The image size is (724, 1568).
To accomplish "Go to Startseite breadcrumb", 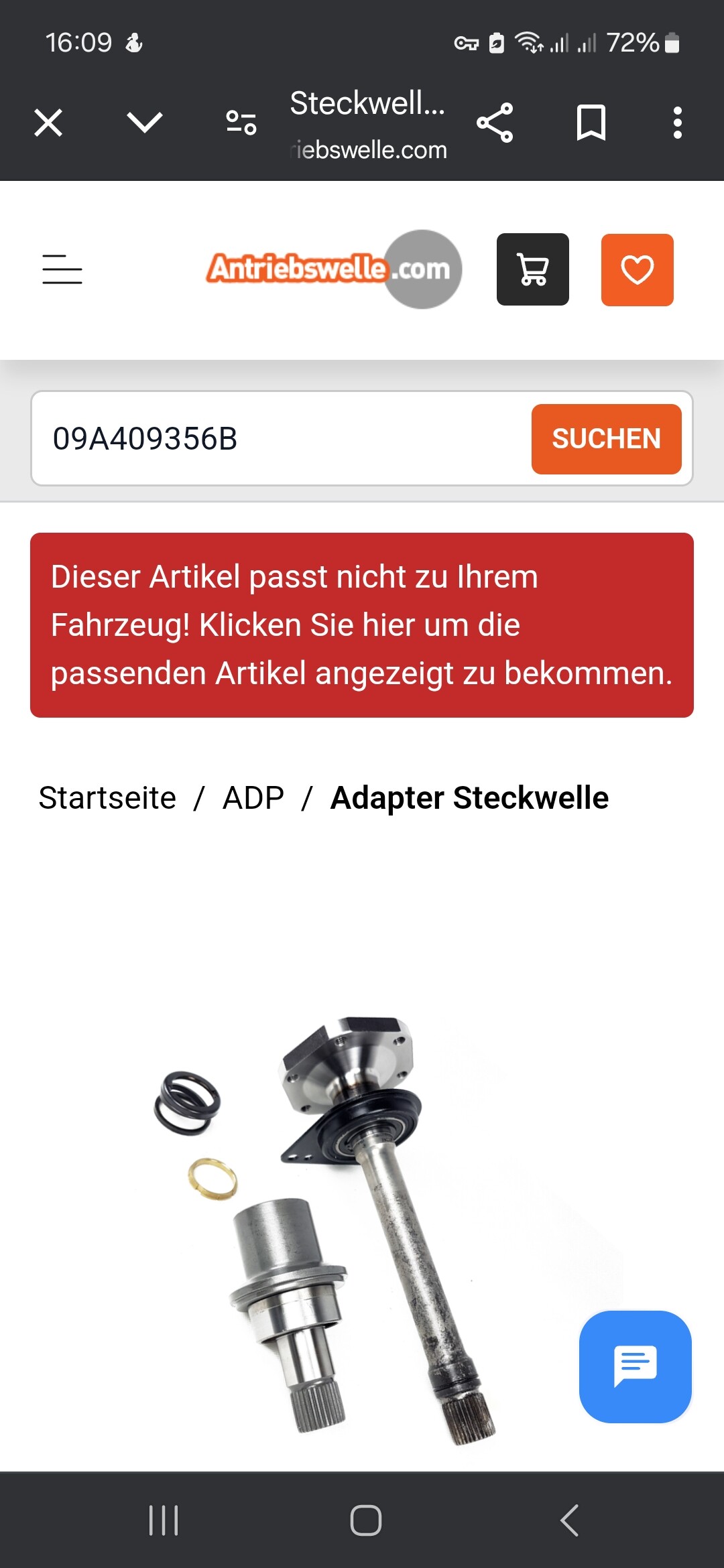I will [x=107, y=798].
